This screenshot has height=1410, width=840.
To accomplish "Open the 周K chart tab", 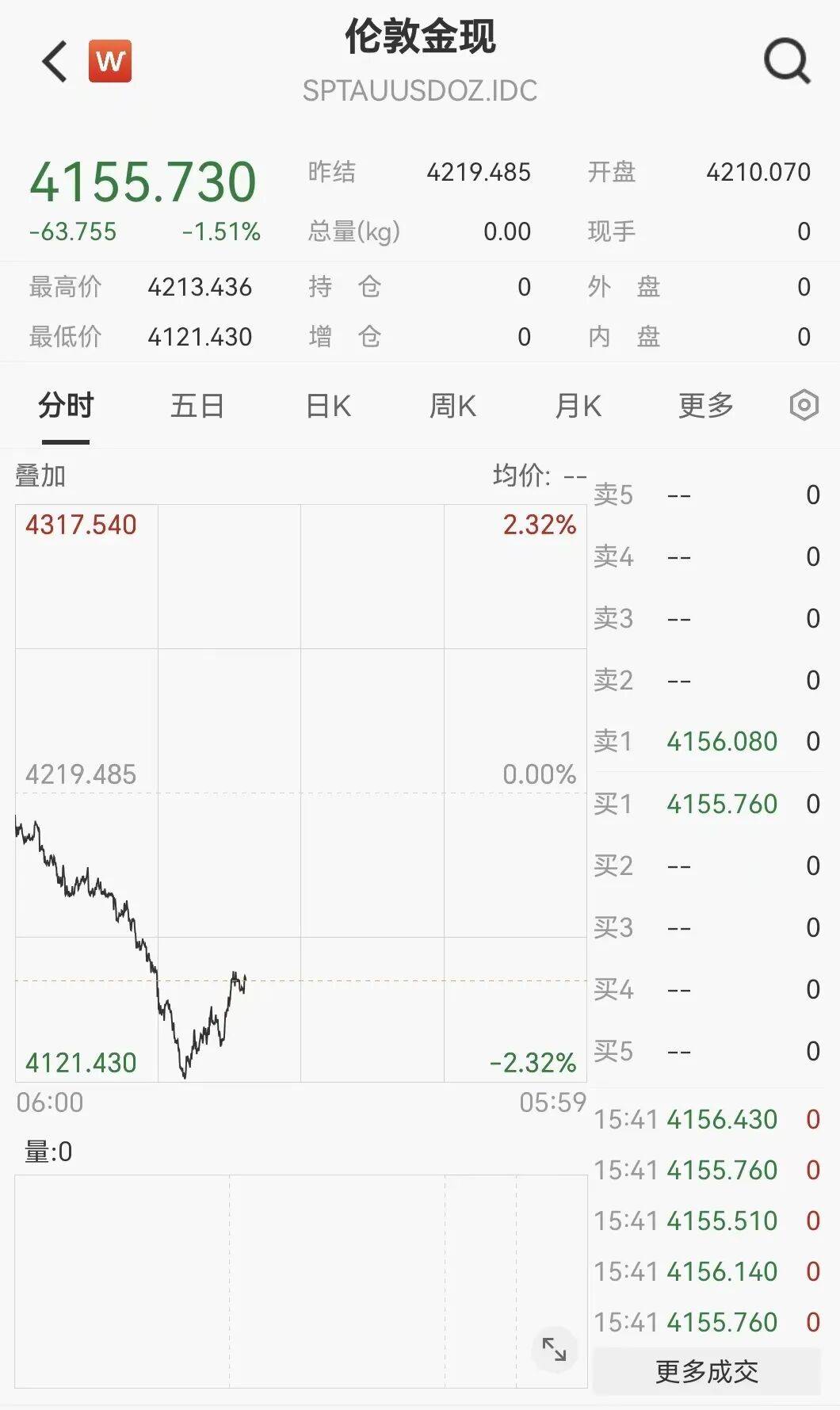I will pos(452,406).
